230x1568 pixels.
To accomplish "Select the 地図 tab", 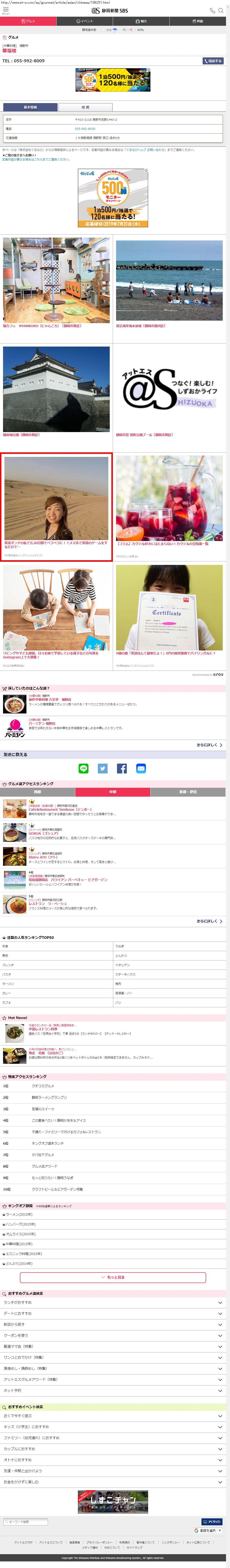I will pos(86,107).
